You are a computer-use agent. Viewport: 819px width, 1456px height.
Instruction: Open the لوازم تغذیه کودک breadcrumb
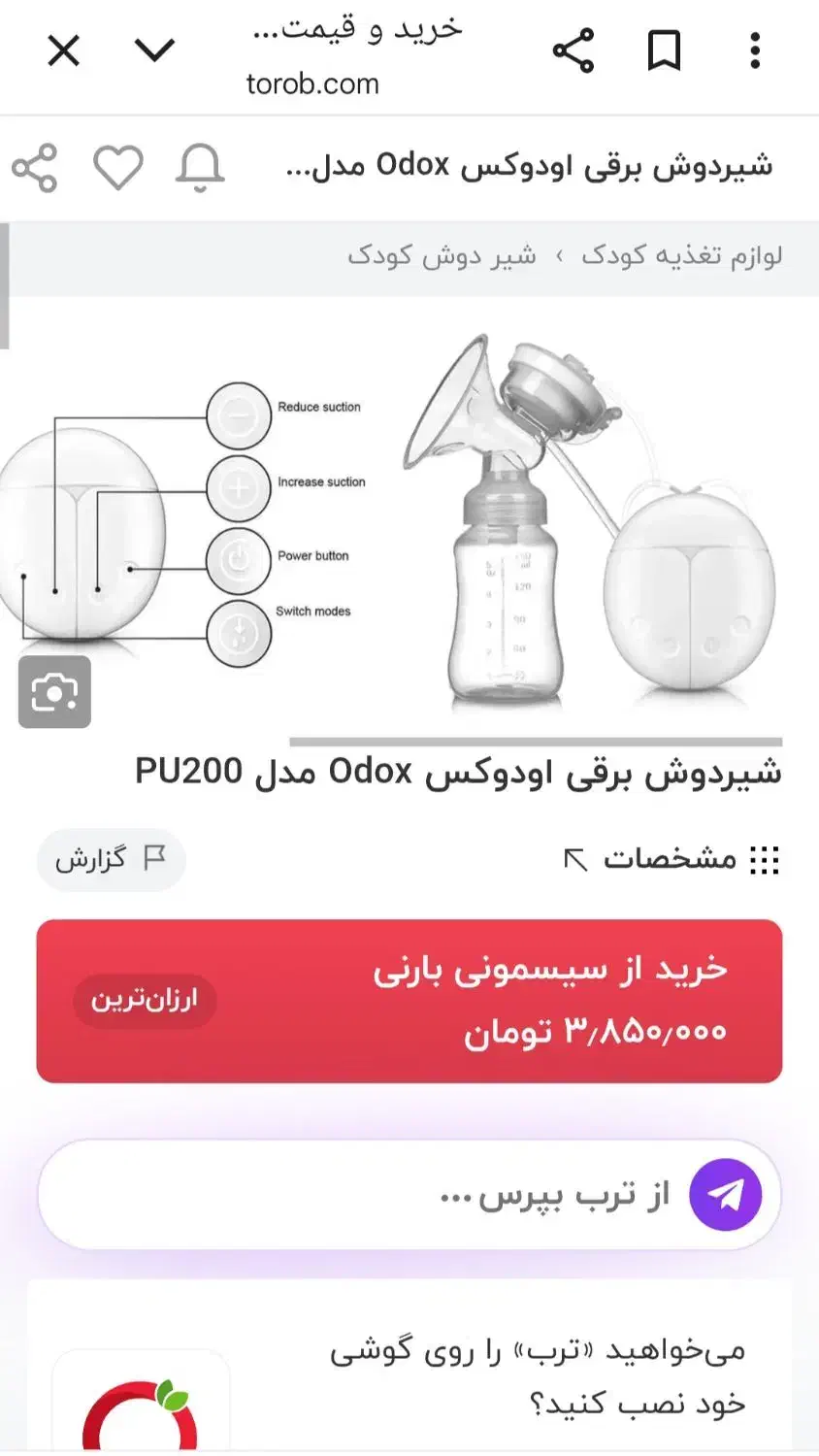coord(681,255)
